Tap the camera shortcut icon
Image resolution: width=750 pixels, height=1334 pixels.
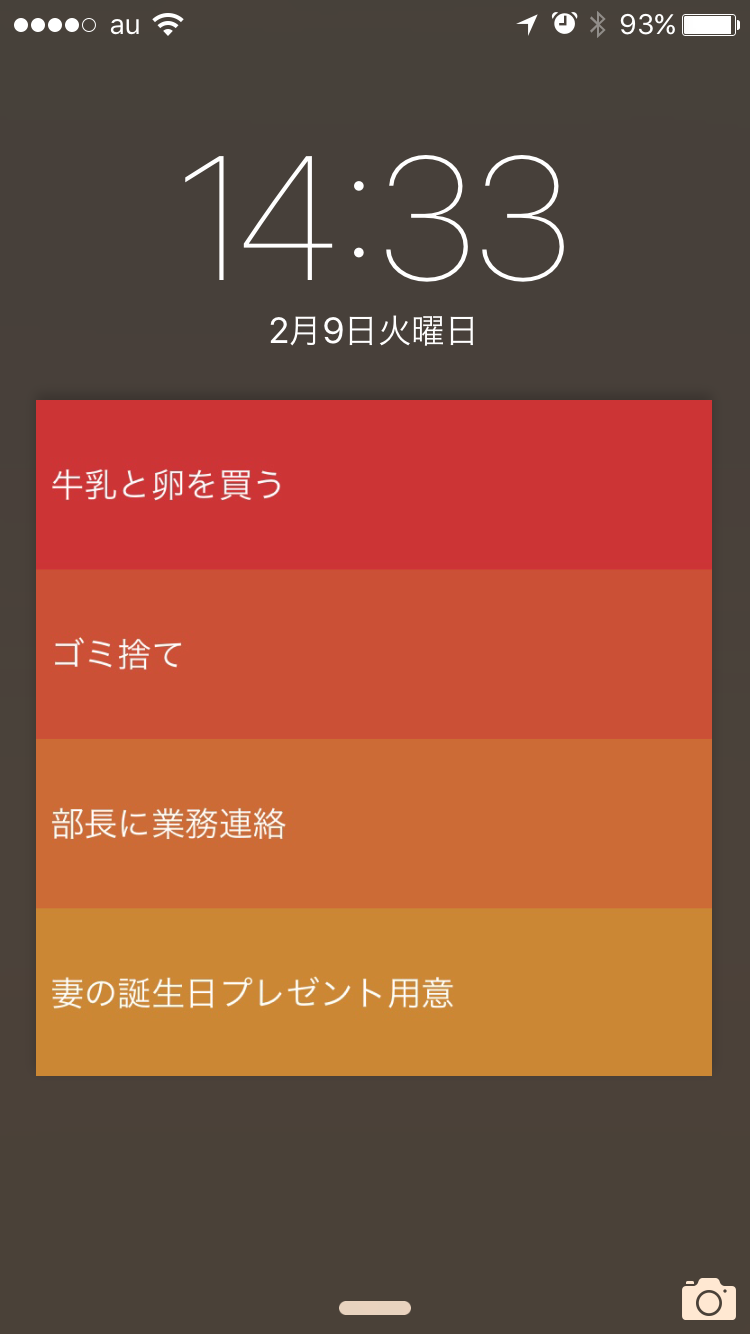[709, 1299]
